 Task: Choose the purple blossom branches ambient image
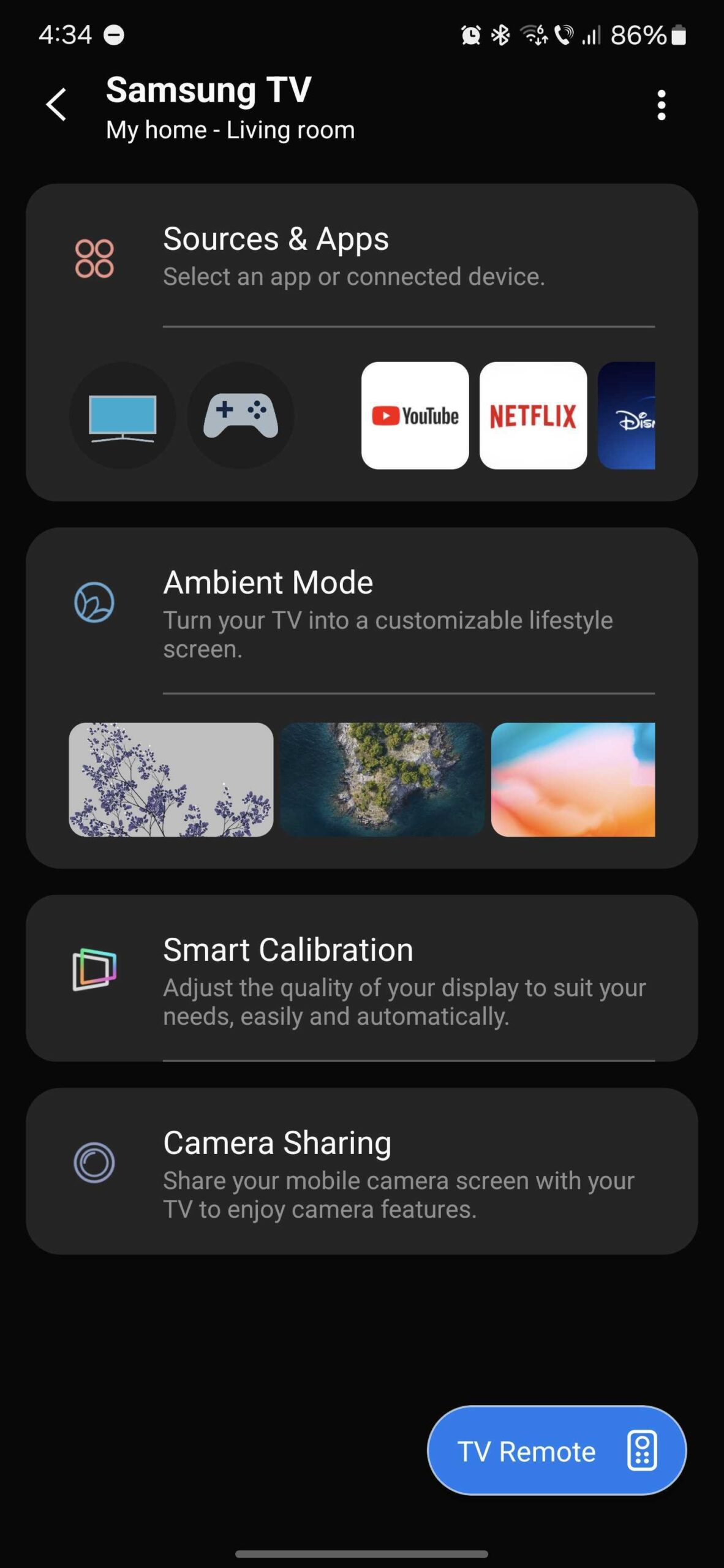(x=171, y=779)
